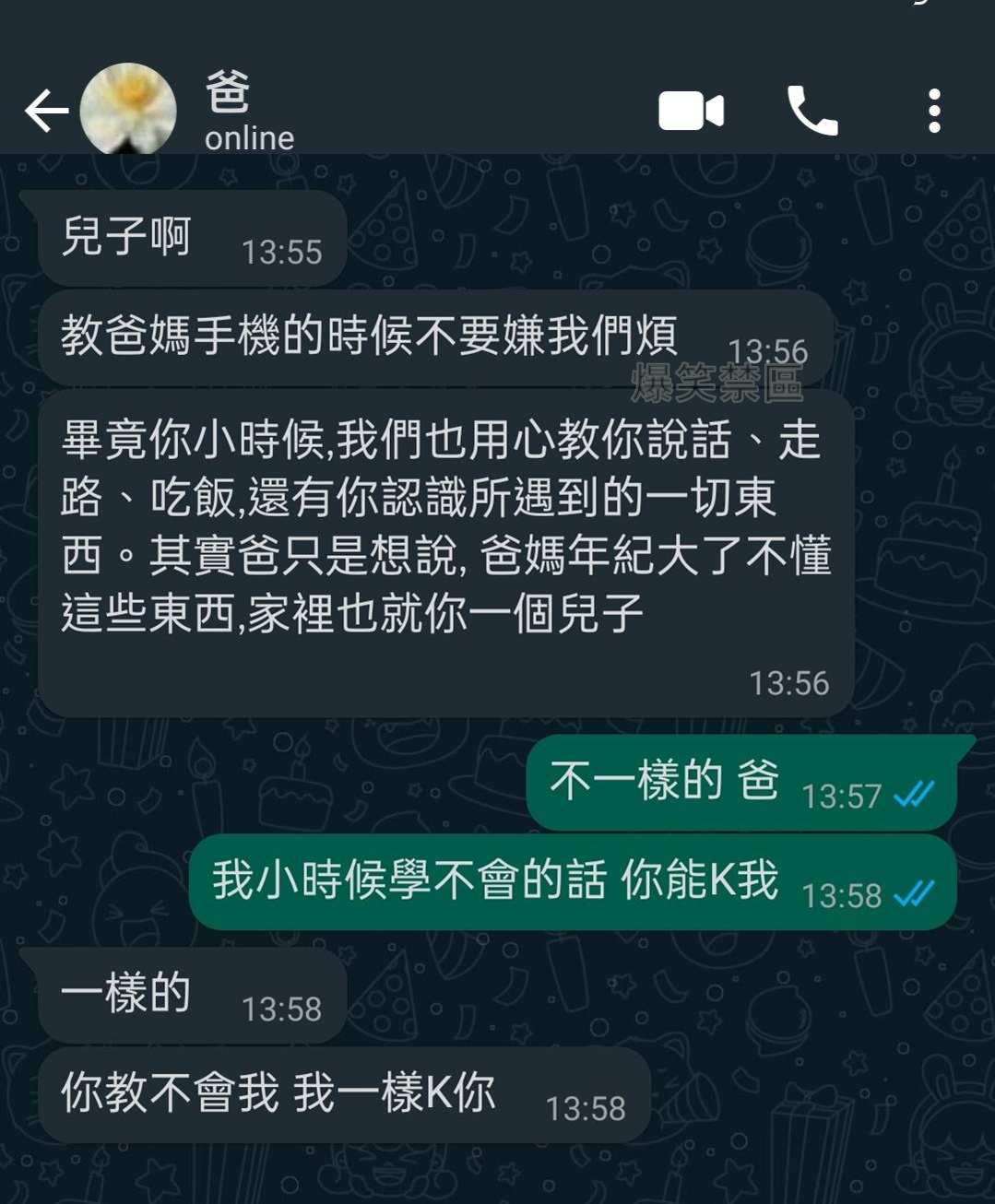This screenshot has height=1204, width=995.
Task: Open the overflow menu
Action: (934, 112)
